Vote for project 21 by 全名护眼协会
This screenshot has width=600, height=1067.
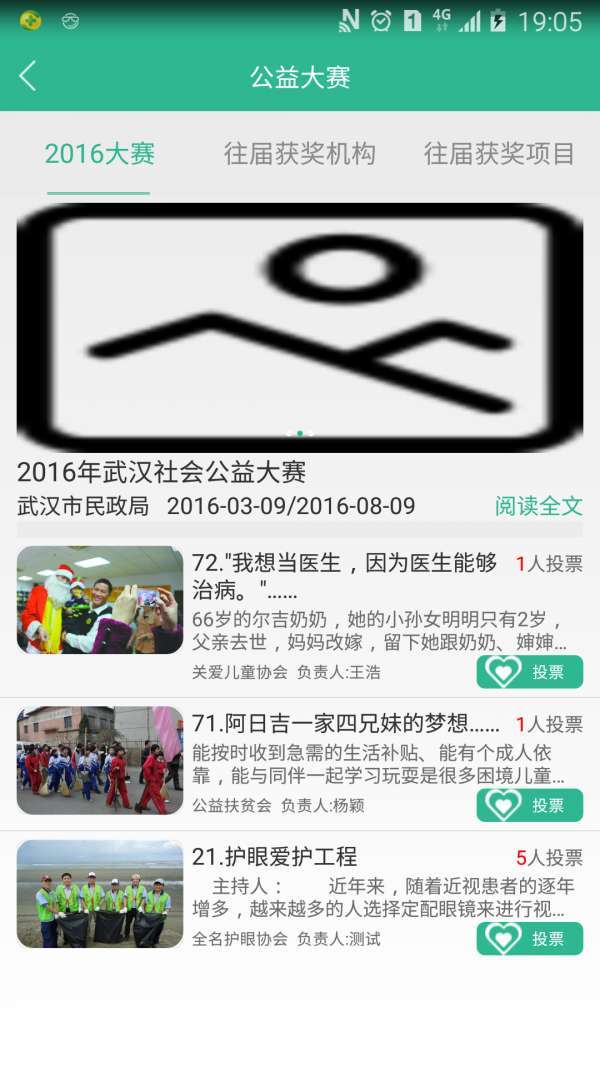point(529,939)
